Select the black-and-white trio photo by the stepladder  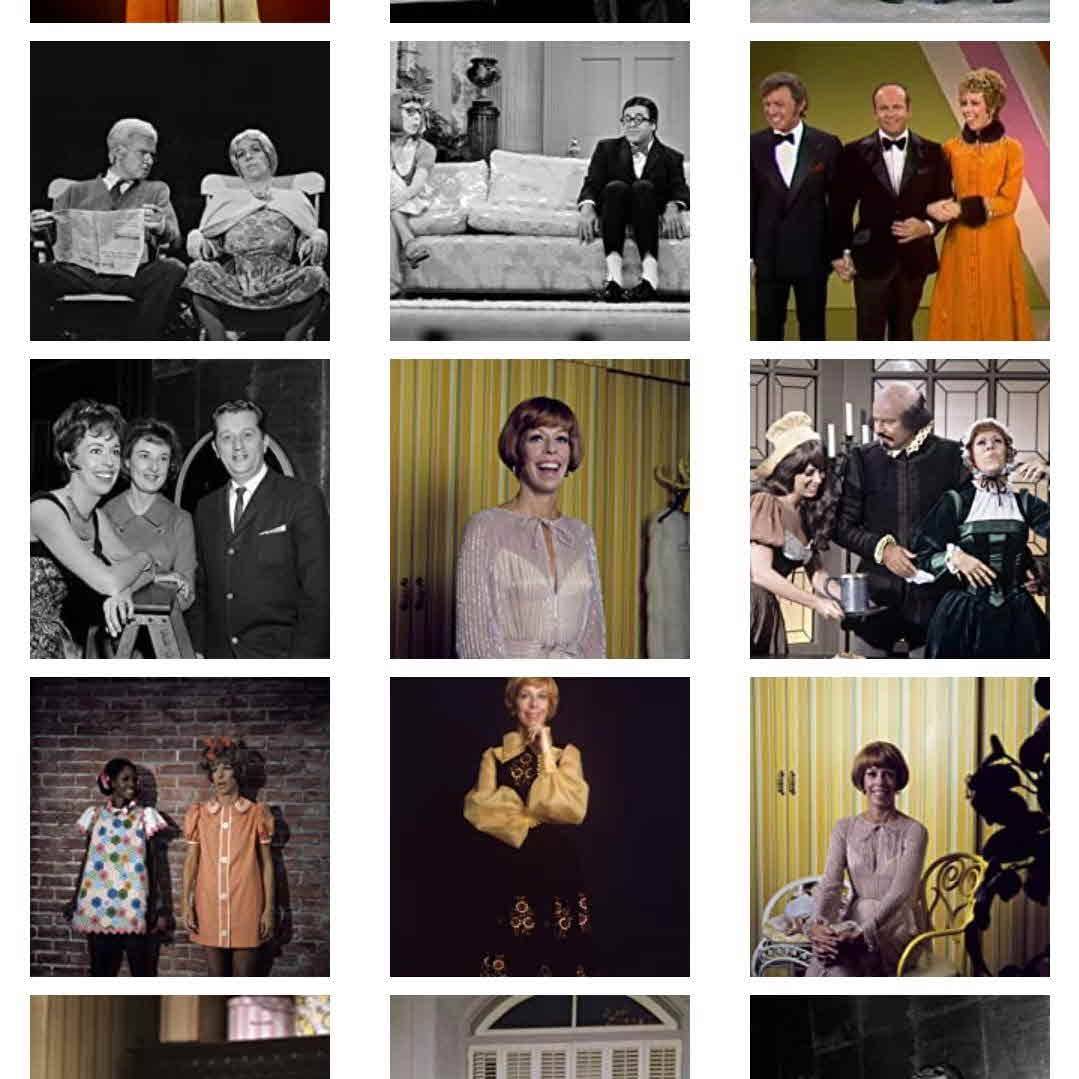coord(180,509)
